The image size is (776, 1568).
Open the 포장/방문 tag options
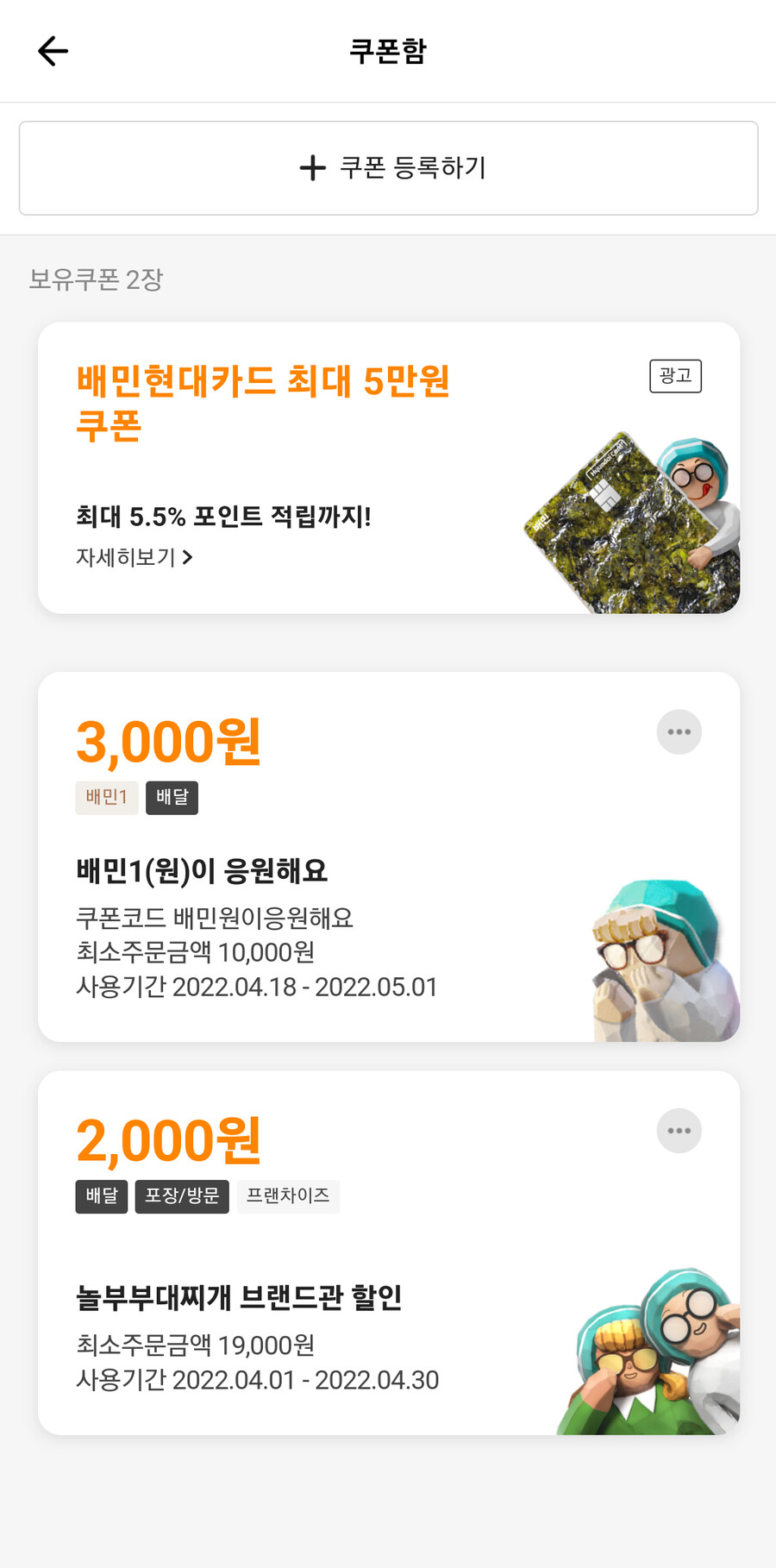pos(181,1196)
